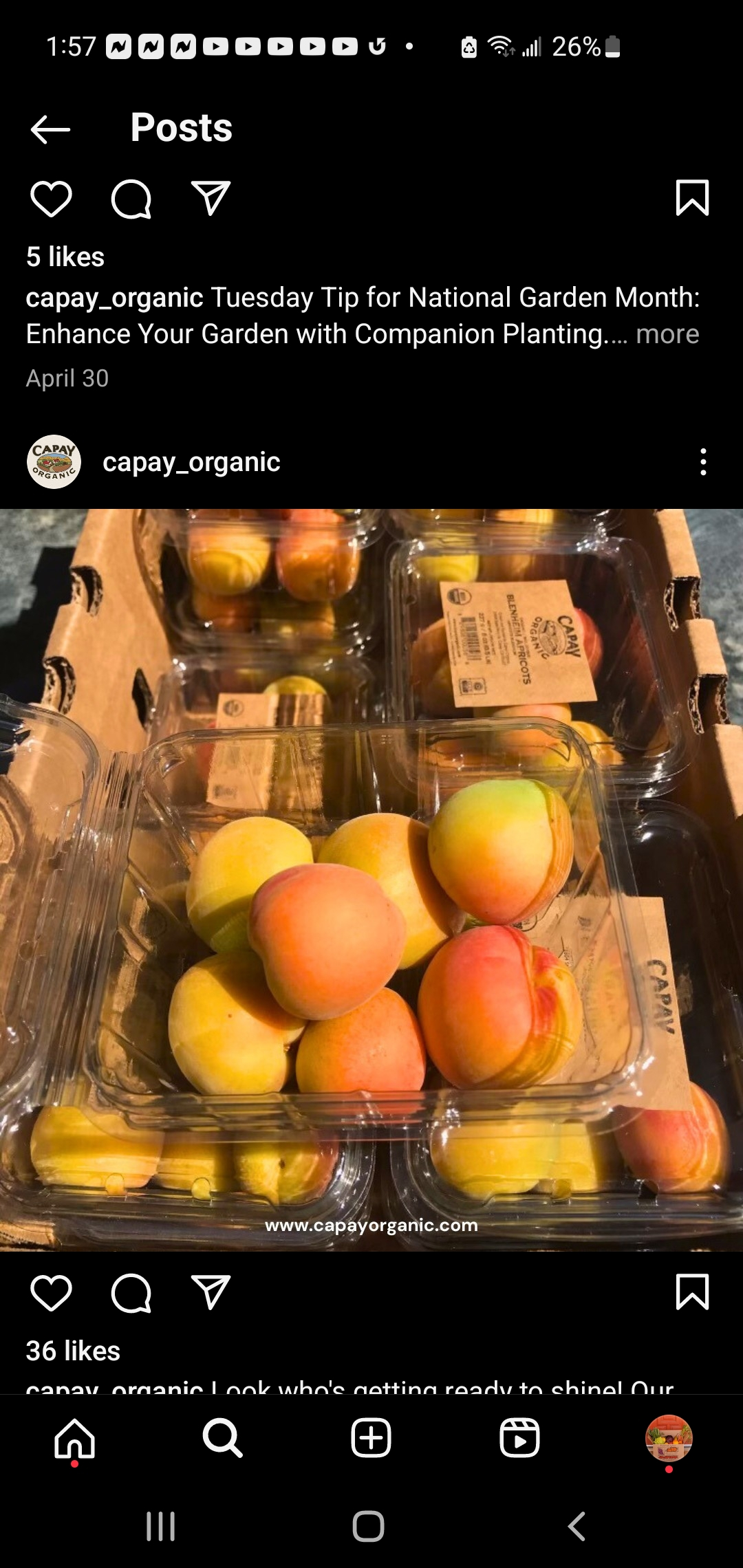View the 36 likes list

point(73,1351)
